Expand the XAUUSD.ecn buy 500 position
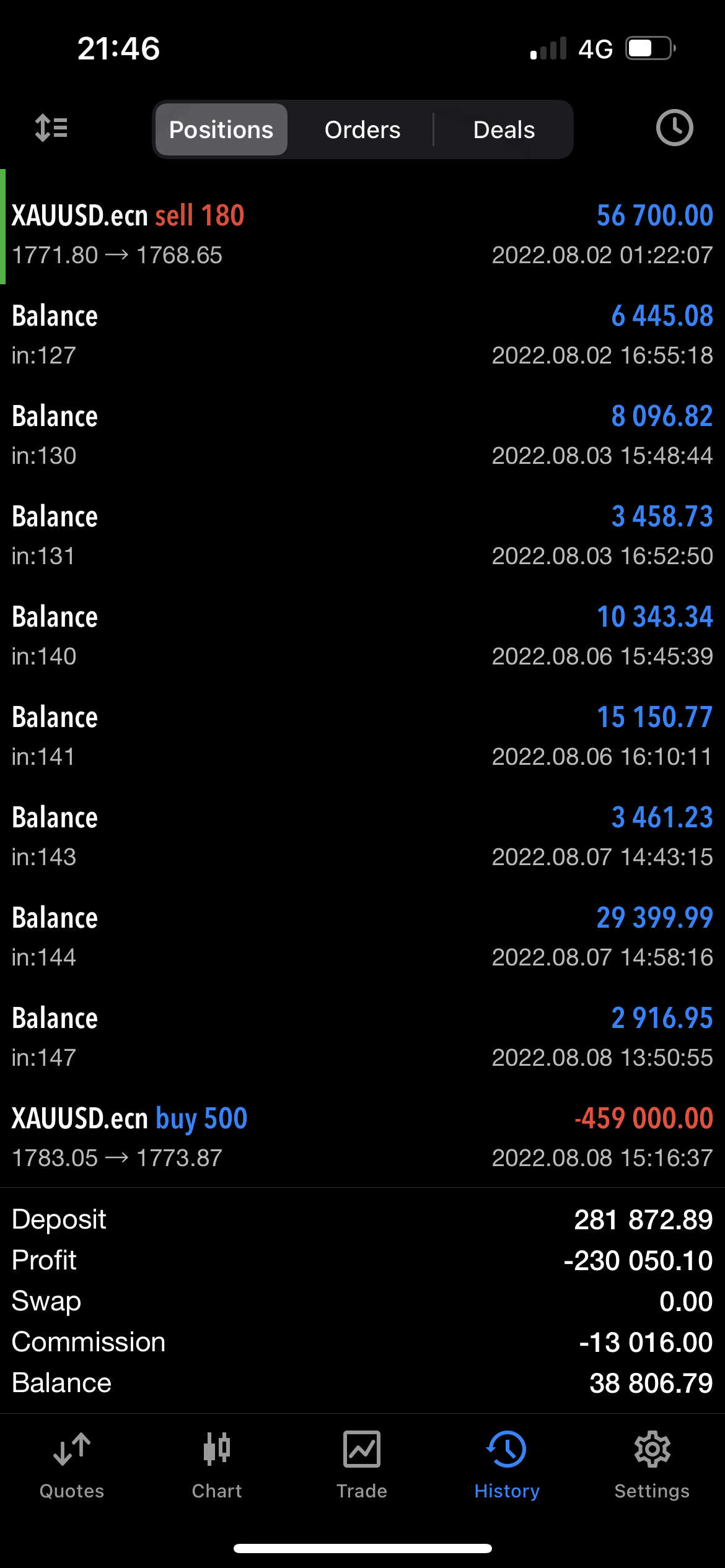Image resolution: width=725 pixels, height=1568 pixels. click(x=362, y=1137)
